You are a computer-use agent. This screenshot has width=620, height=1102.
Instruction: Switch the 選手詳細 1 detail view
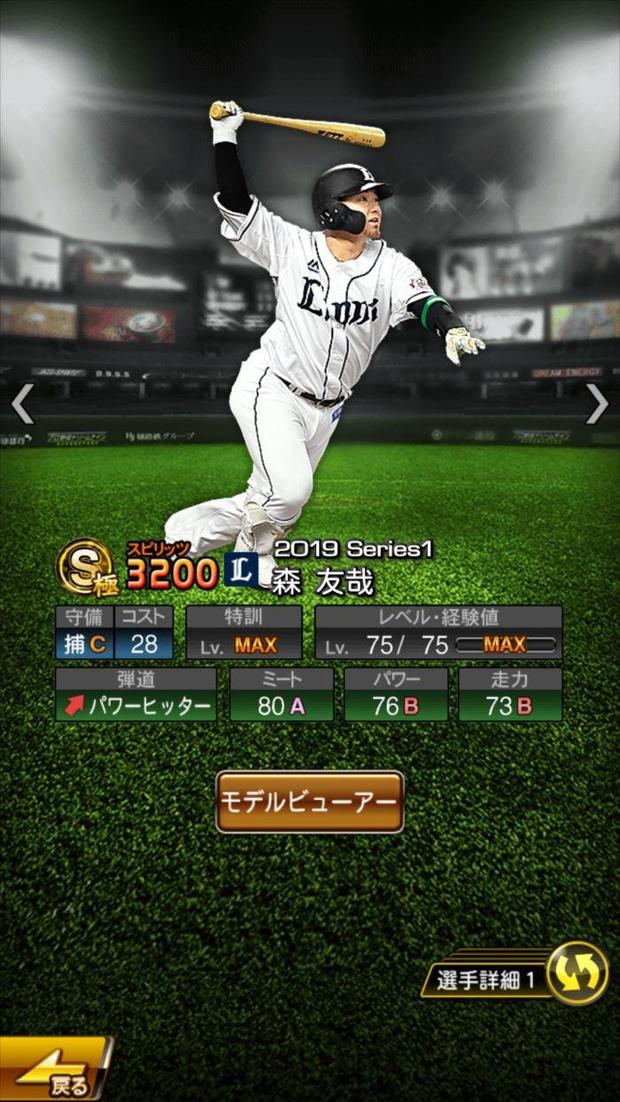577,973
